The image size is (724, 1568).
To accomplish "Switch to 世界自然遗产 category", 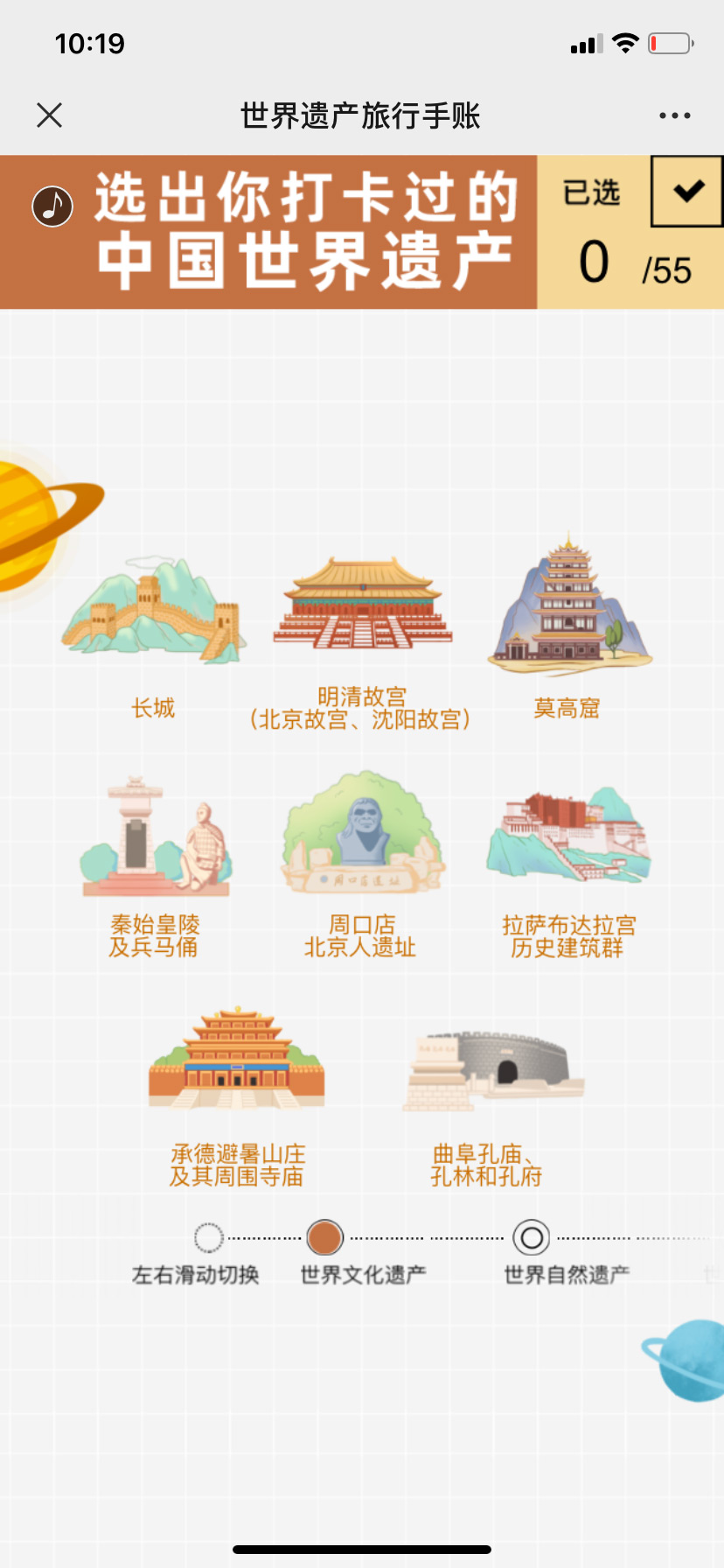I will [531, 1238].
